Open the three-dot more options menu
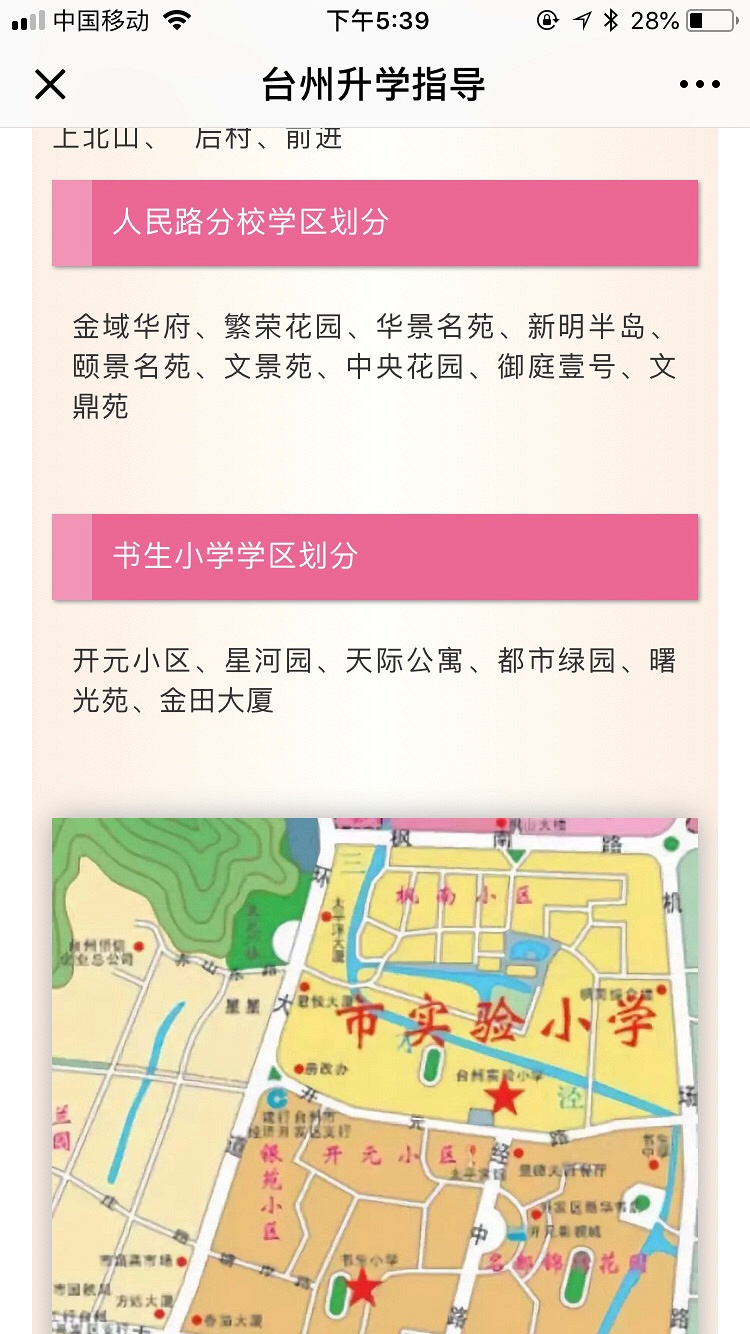750x1334 pixels. click(699, 85)
